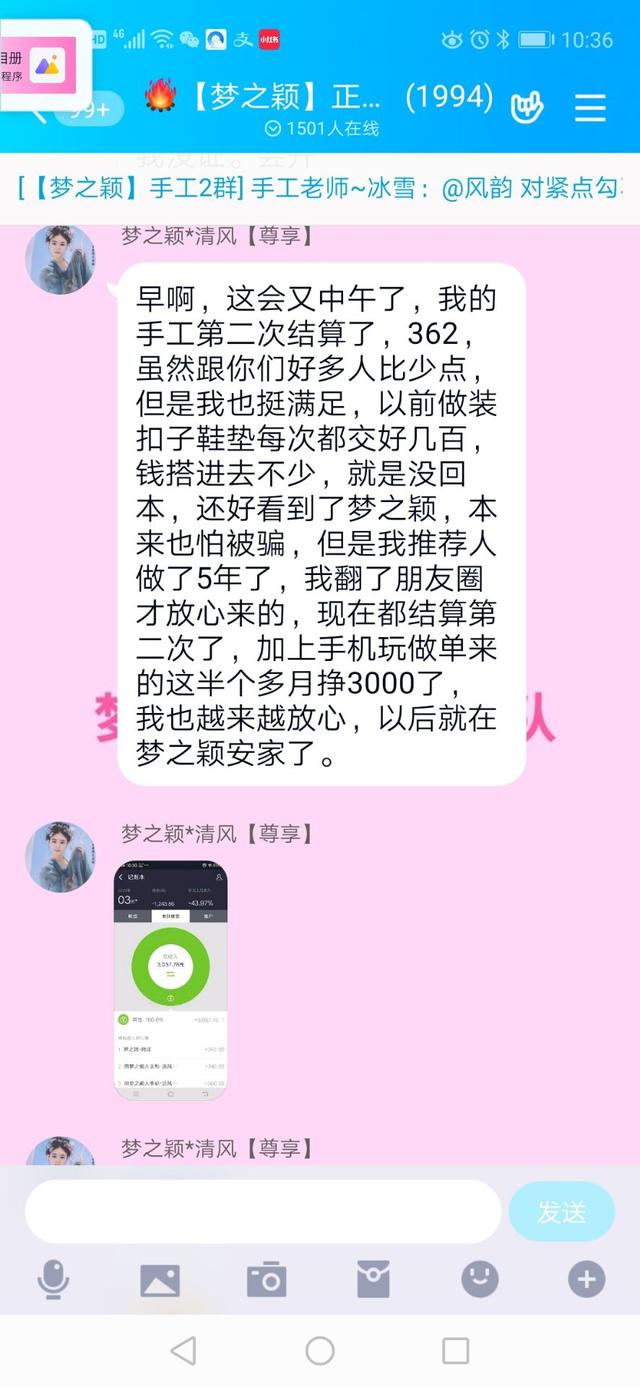Open the pinned announcement from 手工老师~冰雪
This screenshot has width=640, height=1387.
[320, 186]
